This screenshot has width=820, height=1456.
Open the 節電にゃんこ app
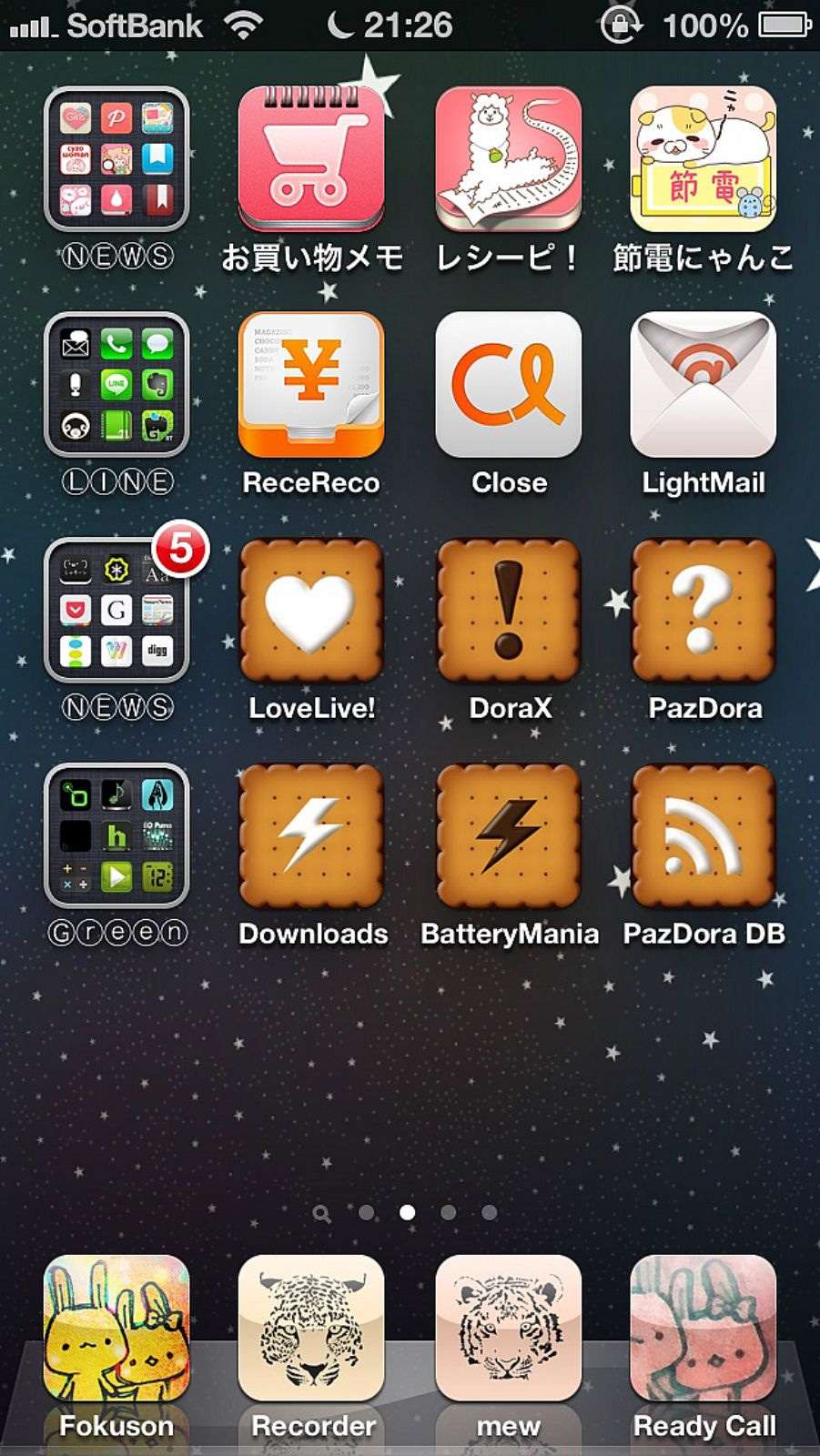703,159
